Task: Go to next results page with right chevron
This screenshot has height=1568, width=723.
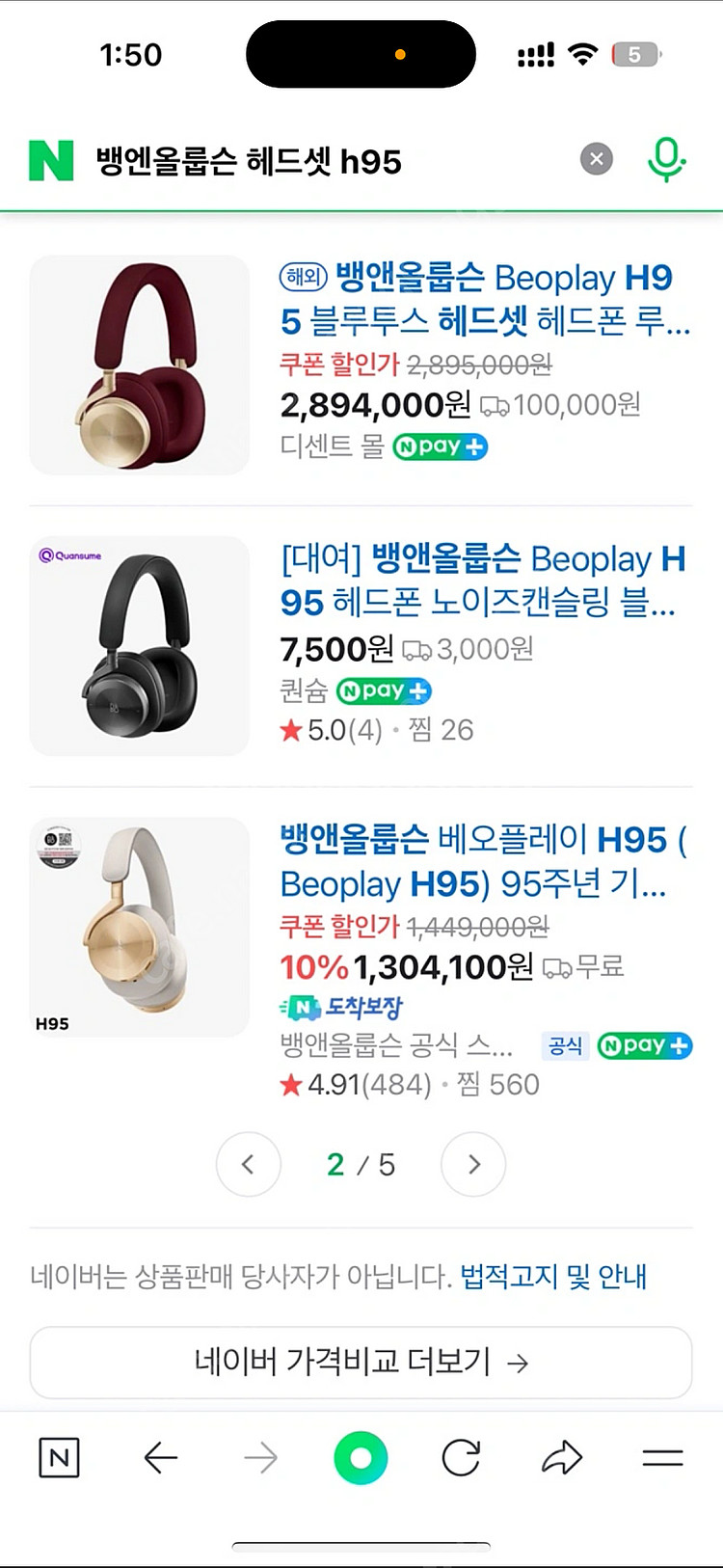Action: tap(472, 1165)
